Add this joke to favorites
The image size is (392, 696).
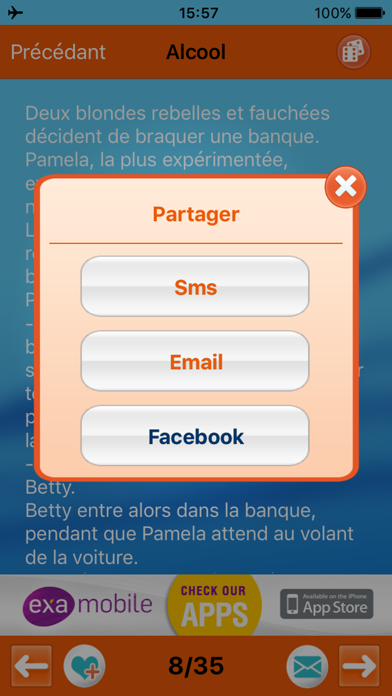coord(84,666)
